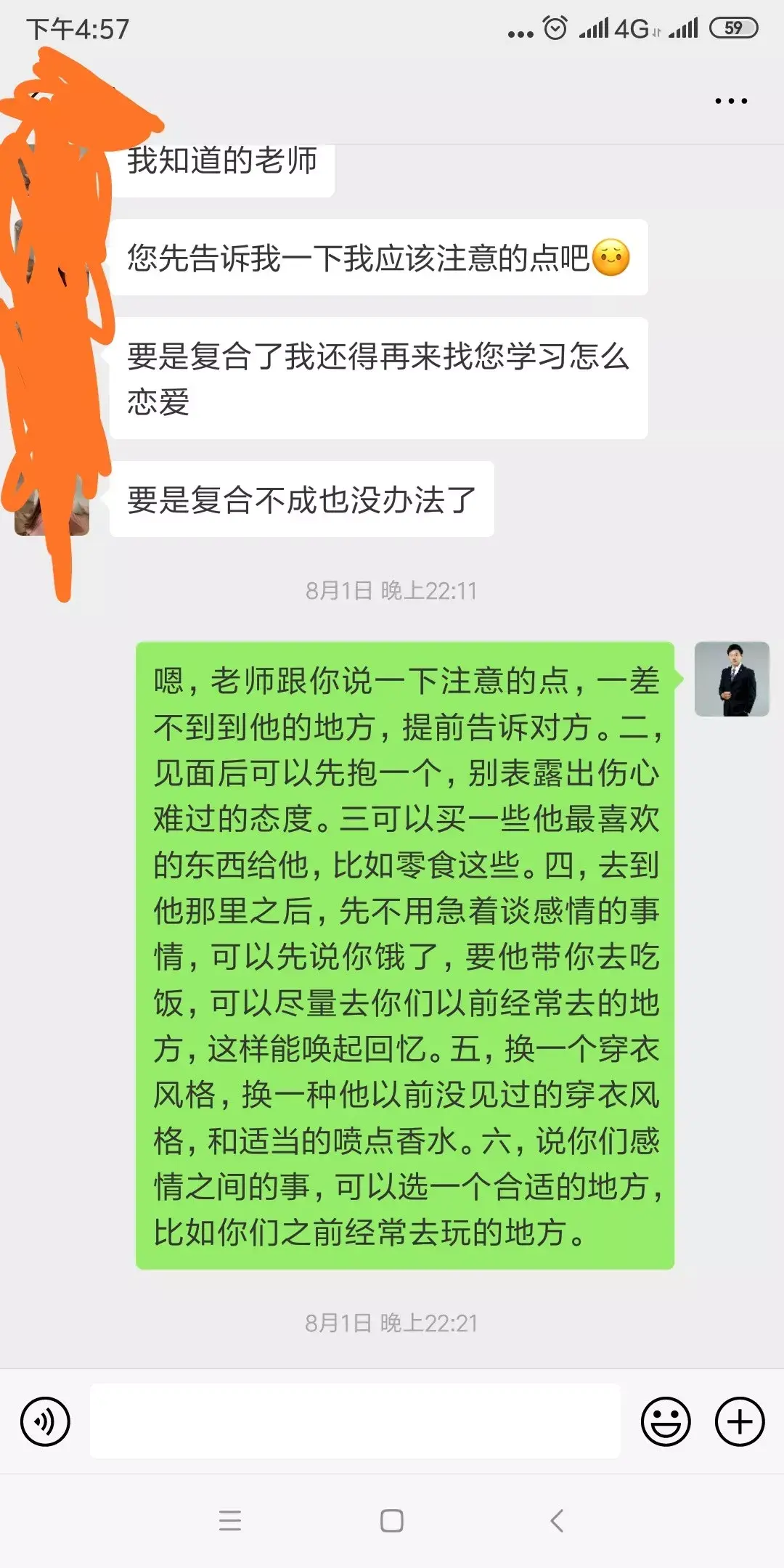Go to home via system home button
Viewport: 784px width, 1568px height.
(x=392, y=1521)
